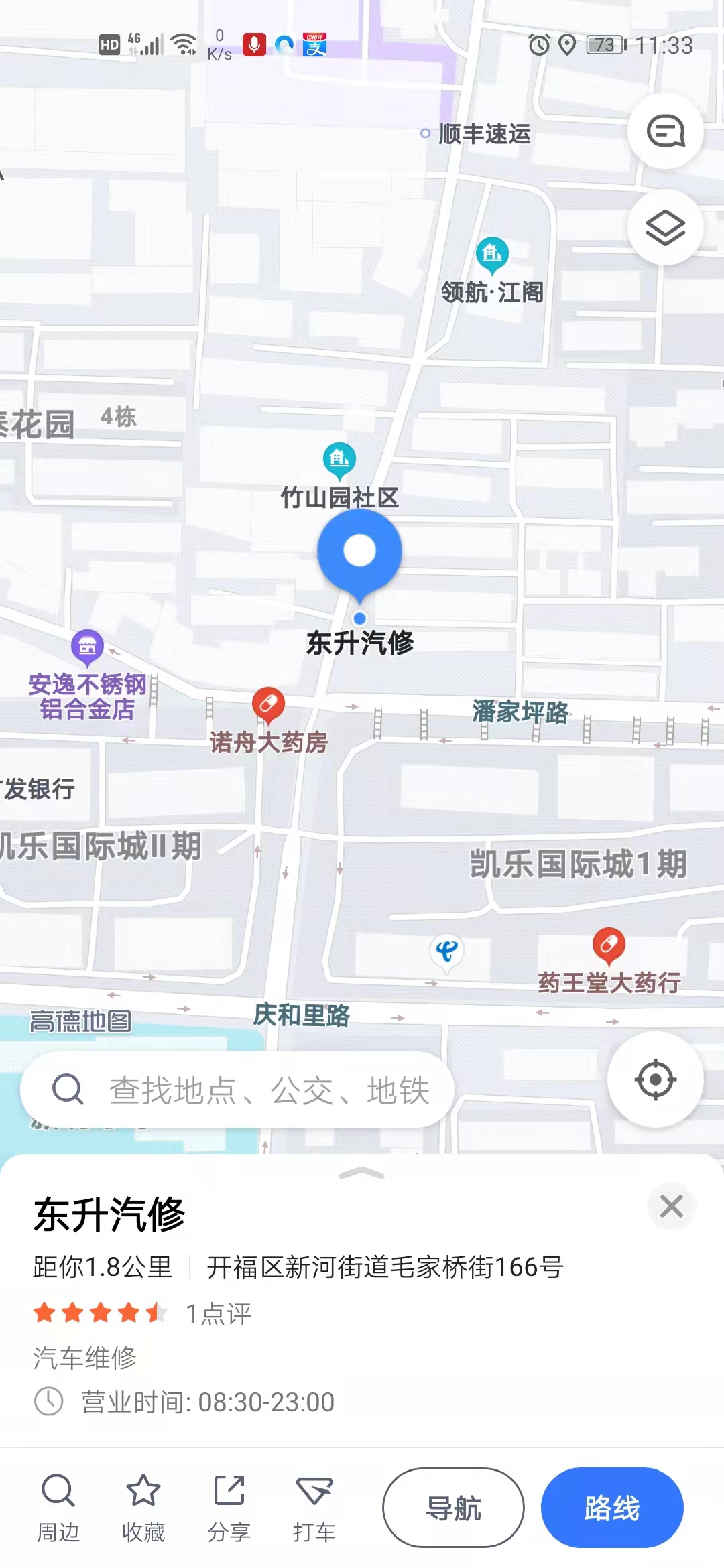The height and width of the screenshot is (1568, 724).
Task: Open the map layers selector
Action: [x=665, y=228]
